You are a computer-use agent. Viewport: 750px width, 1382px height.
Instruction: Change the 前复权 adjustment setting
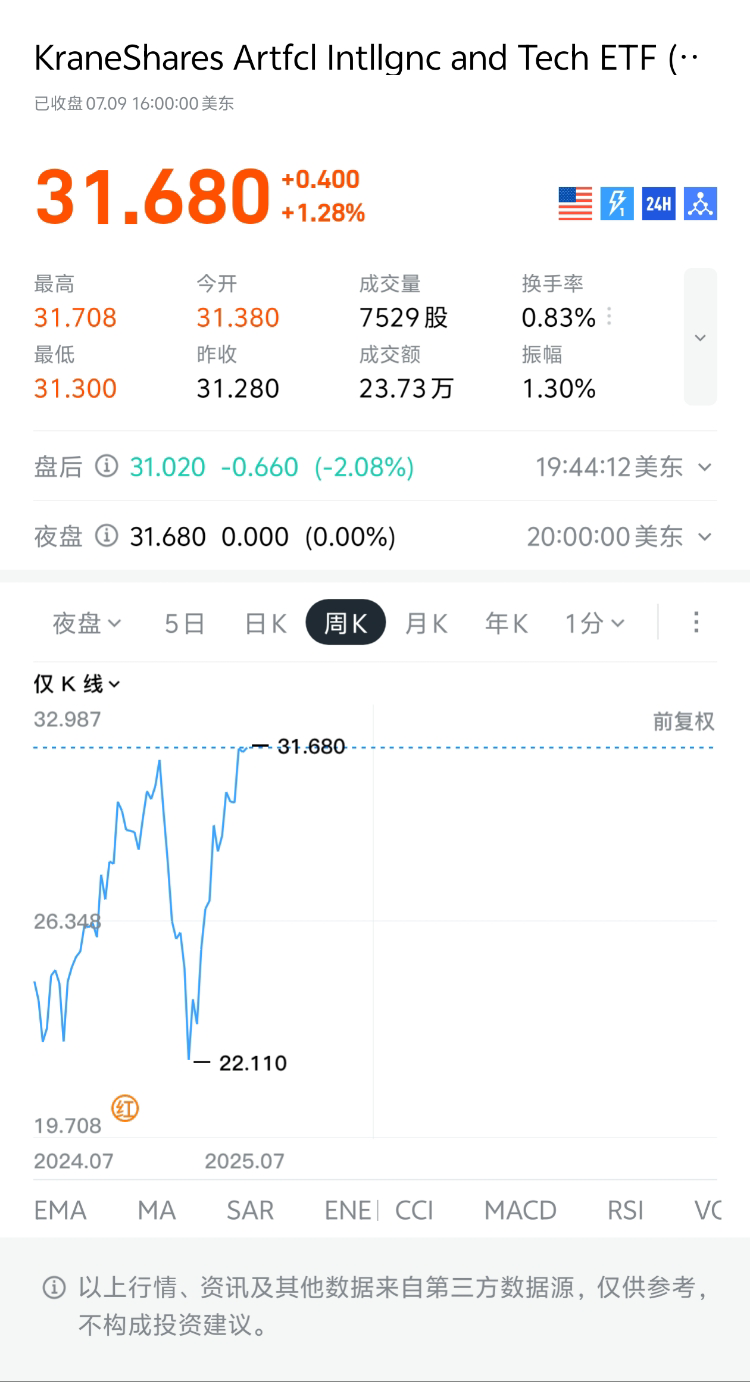(684, 721)
